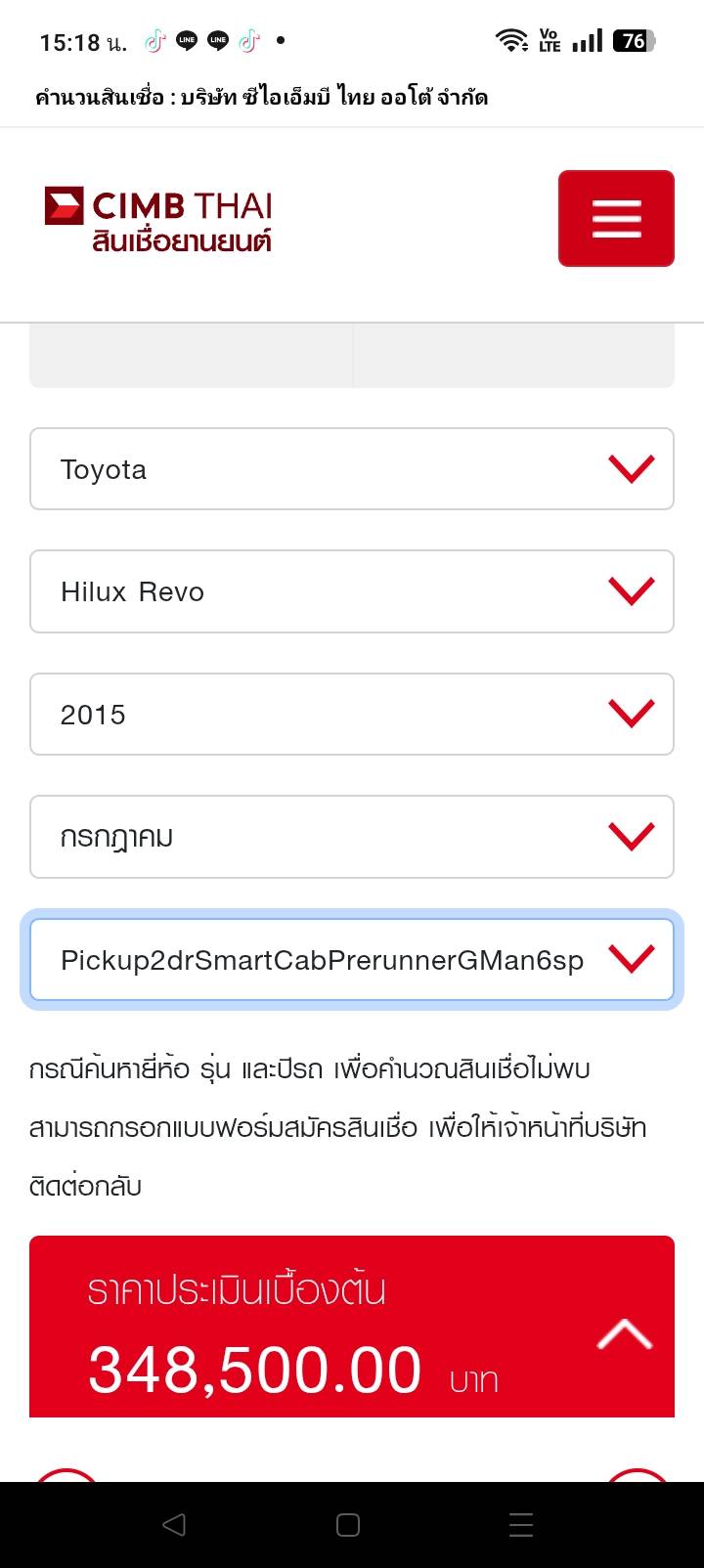Open the Toyota brand dropdown
This screenshot has height=1568, width=704.
(352, 469)
